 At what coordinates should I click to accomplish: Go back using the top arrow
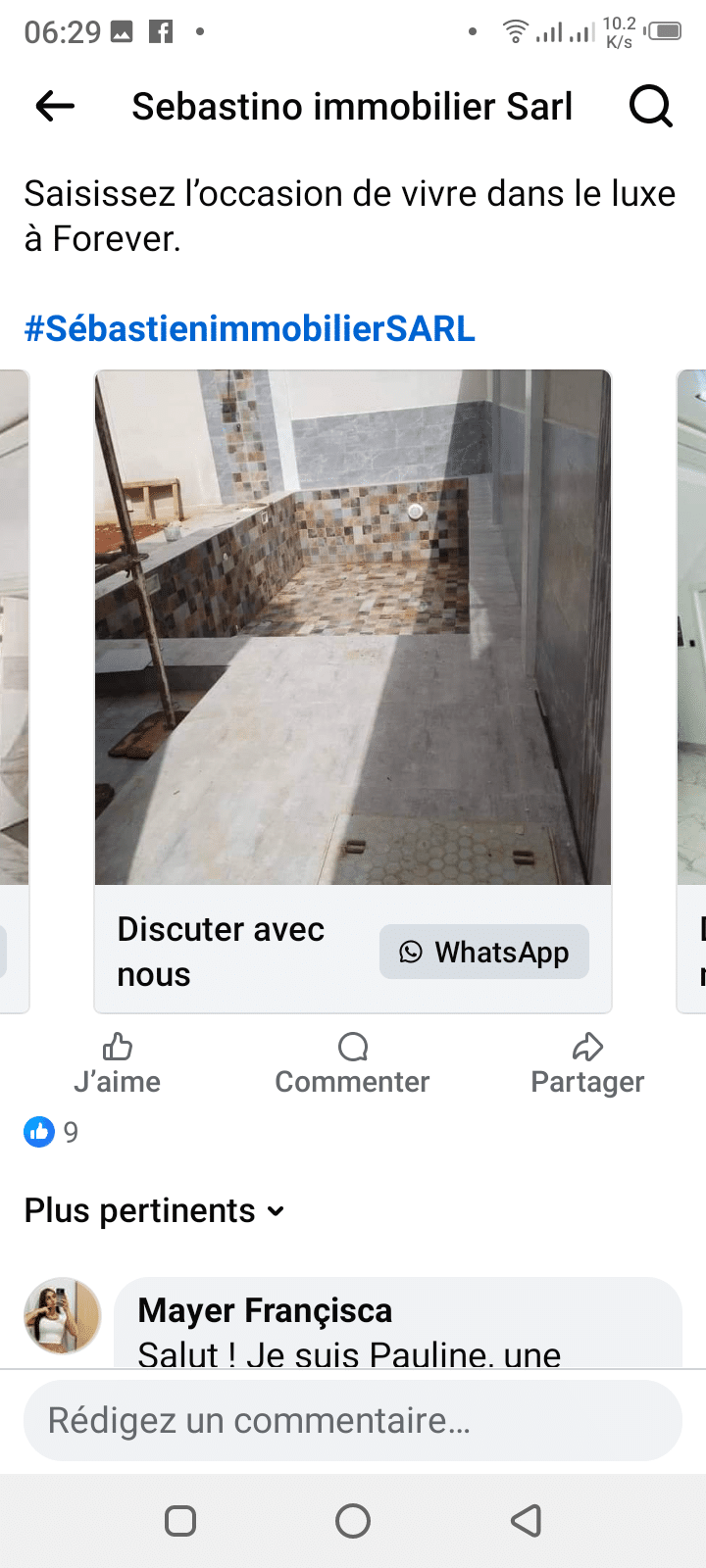click(55, 106)
